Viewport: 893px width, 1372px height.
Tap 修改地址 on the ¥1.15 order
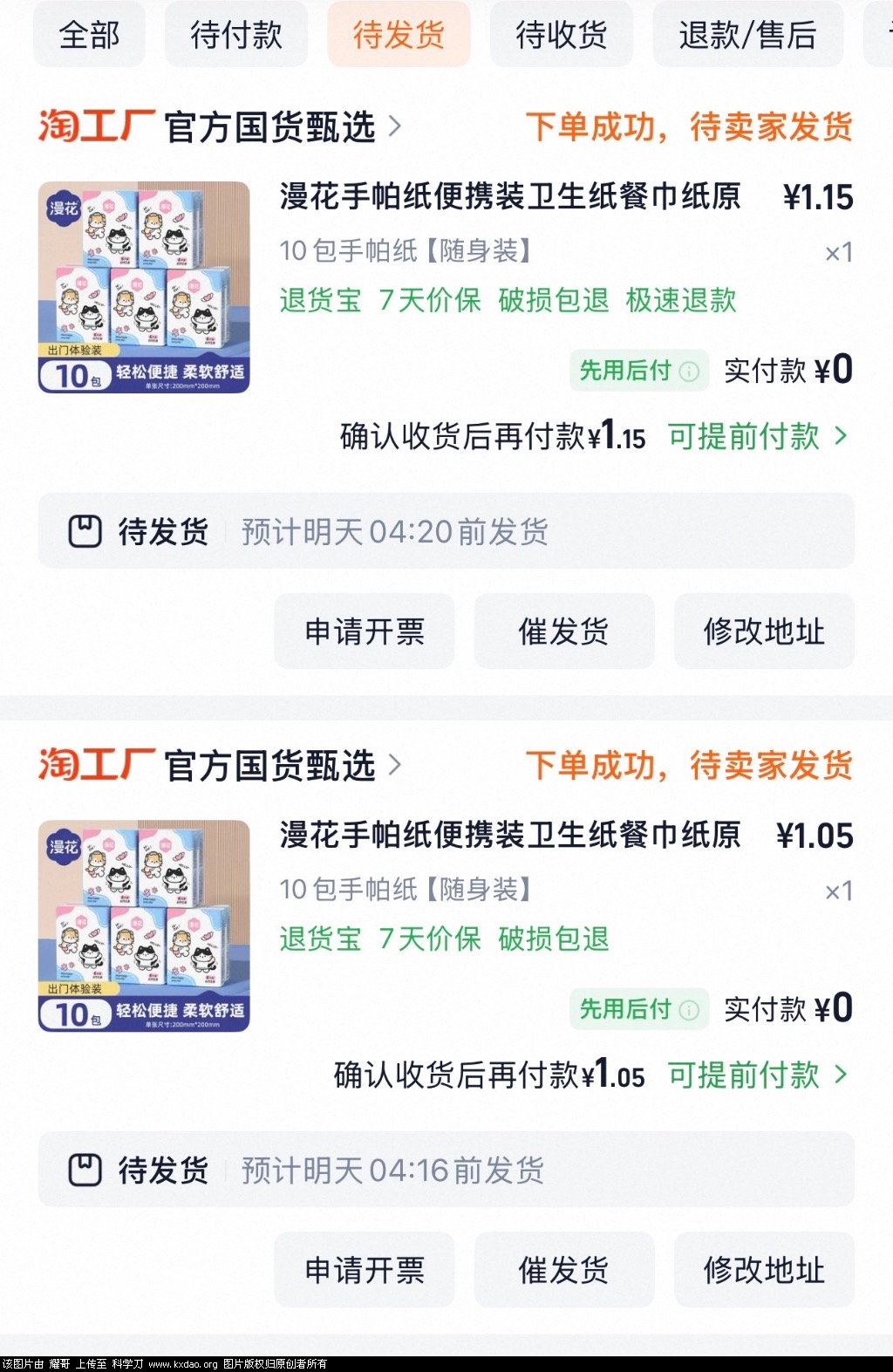pyautogui.click(x=764, y=631)
